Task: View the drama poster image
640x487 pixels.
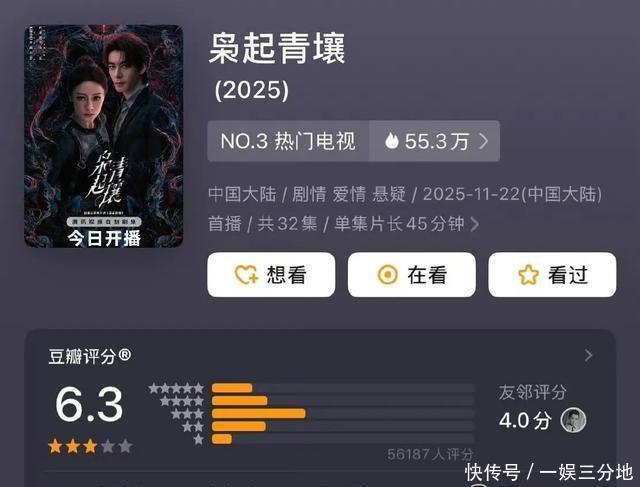Action: tap(104, 136)
